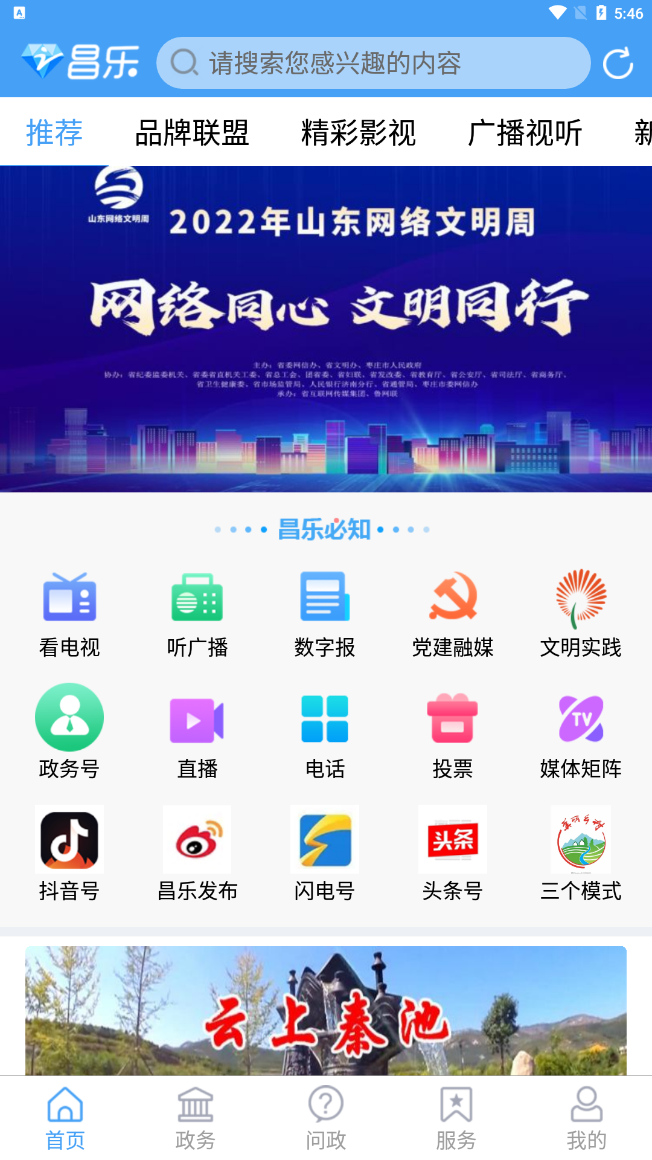Open the 数字报 digital newspaper

pos(325,613)
